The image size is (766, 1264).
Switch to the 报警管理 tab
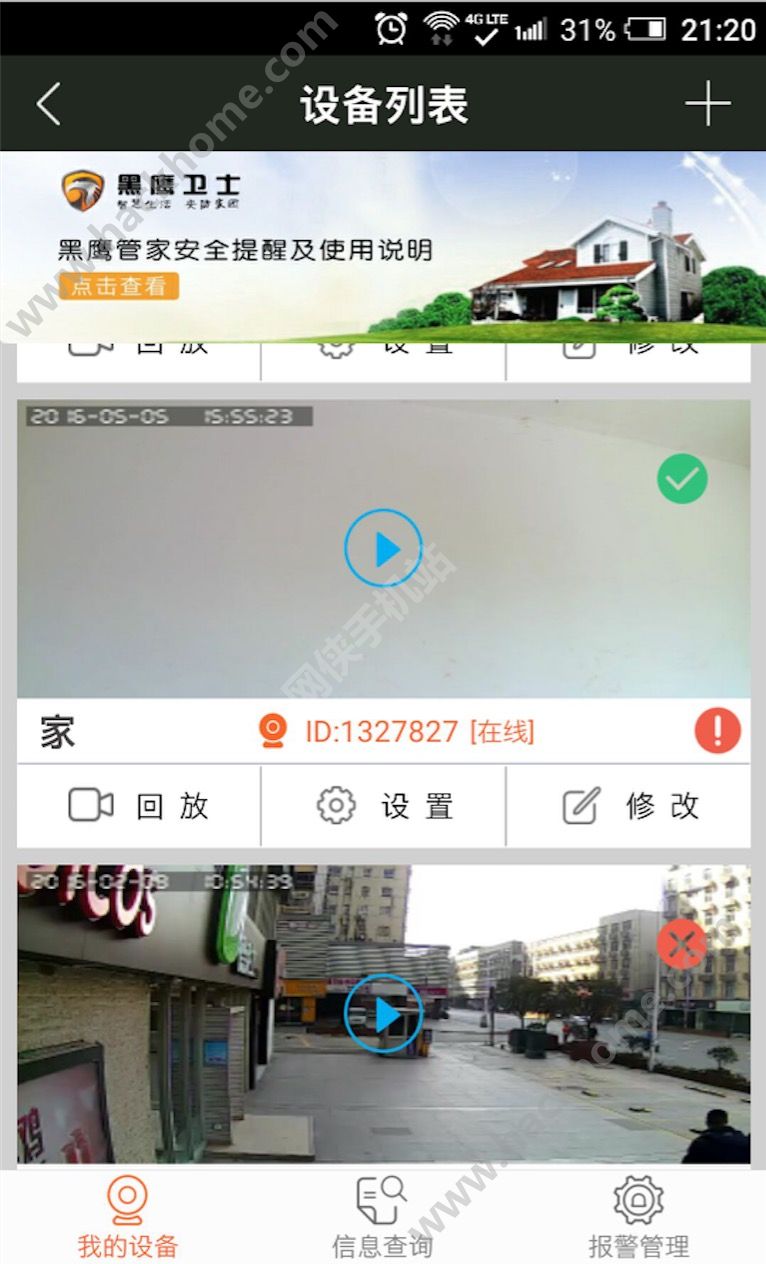pyautogui.click(x=638, y=1217)
